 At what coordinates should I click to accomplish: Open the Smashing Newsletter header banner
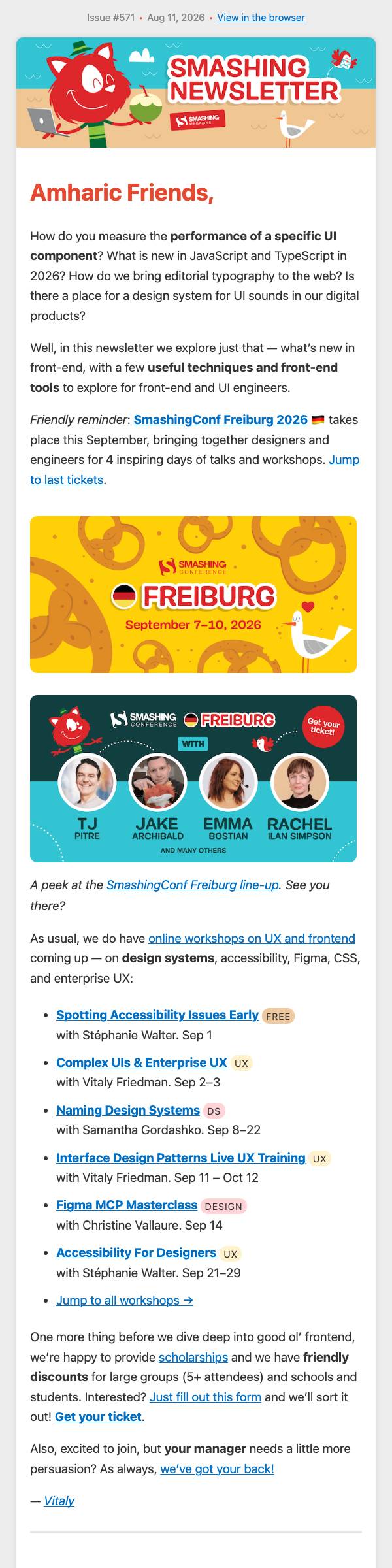coord(196,92)
